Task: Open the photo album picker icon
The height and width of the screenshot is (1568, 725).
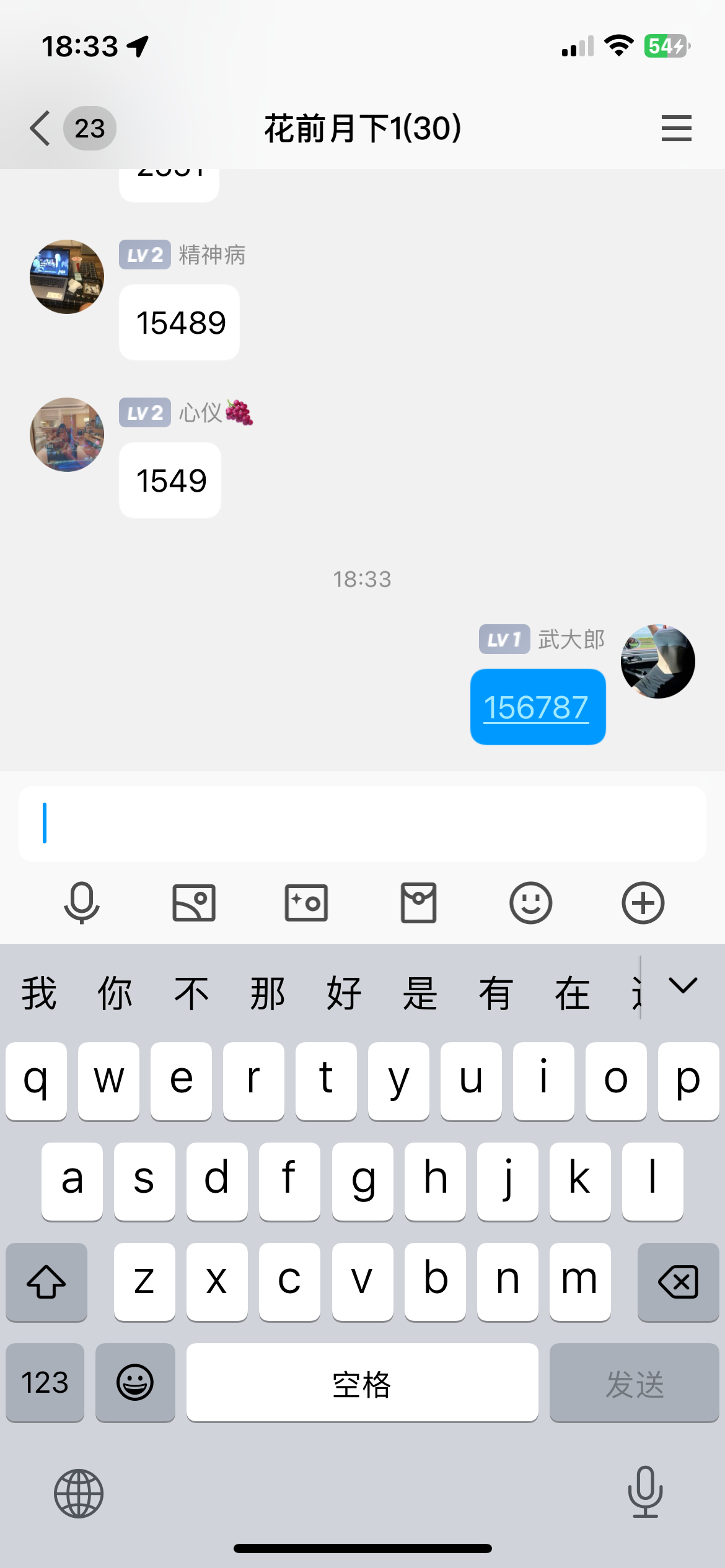Action: 194,904
